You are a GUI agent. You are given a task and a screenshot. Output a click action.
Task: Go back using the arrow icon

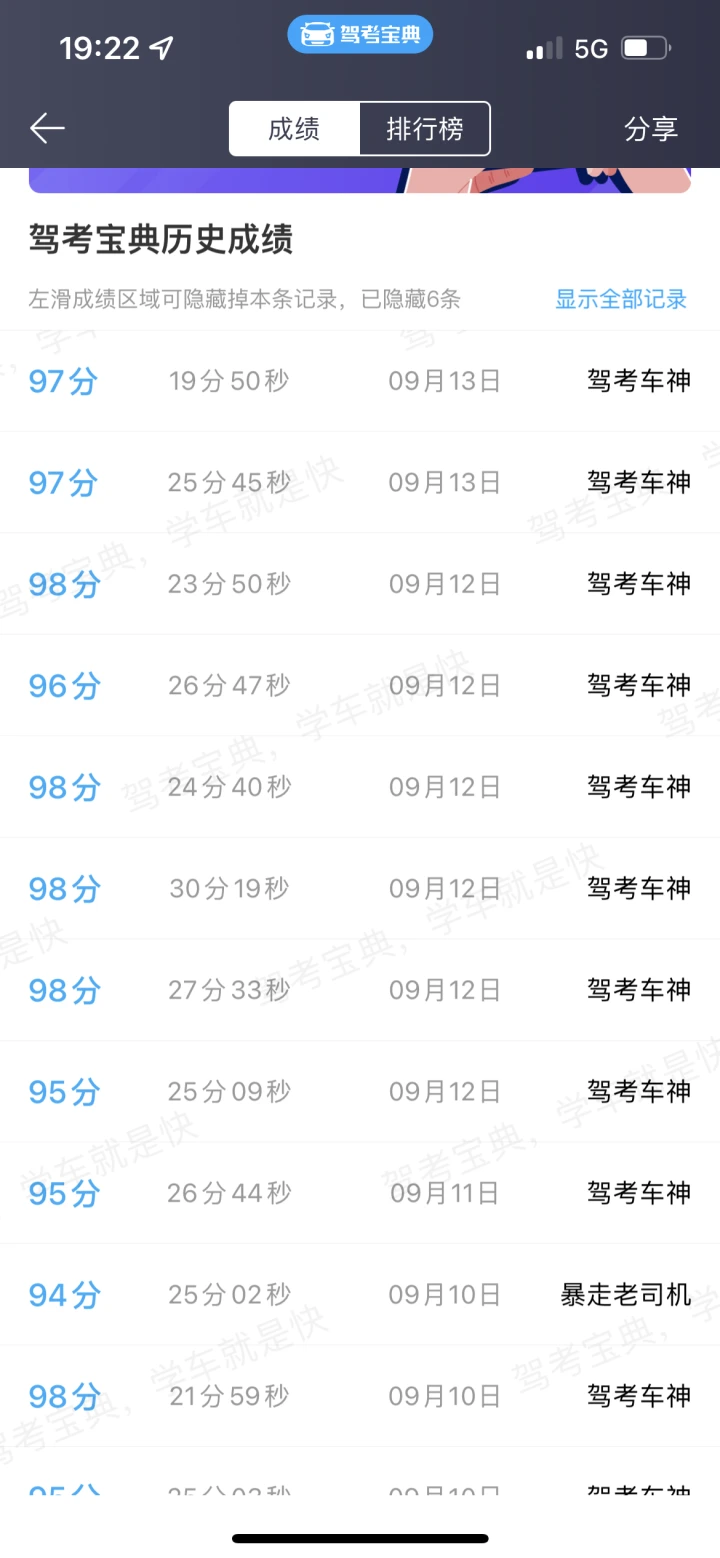[x=47, y=128]
